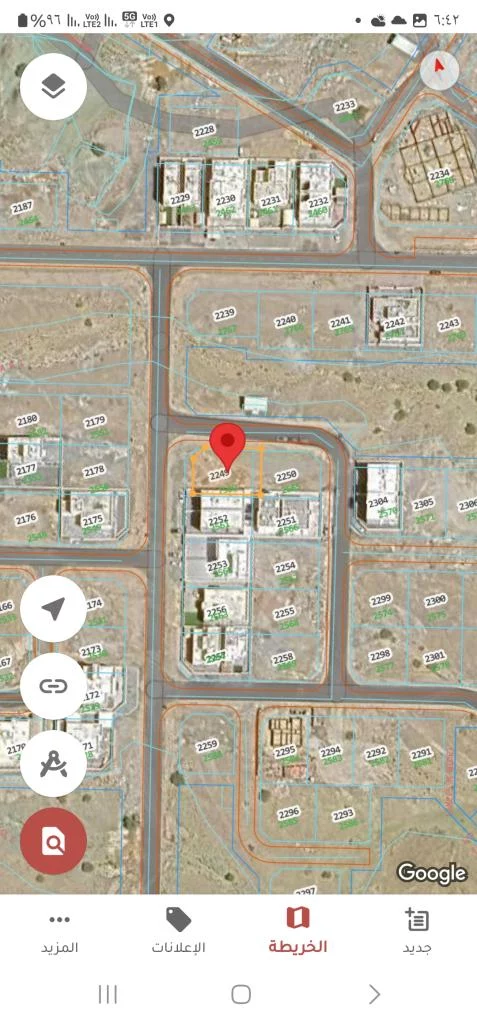Screen dimensions: 477x1024
Task: Tap the red pin on plot 2249
Action: pyautogui.click(x=227, y=445)
